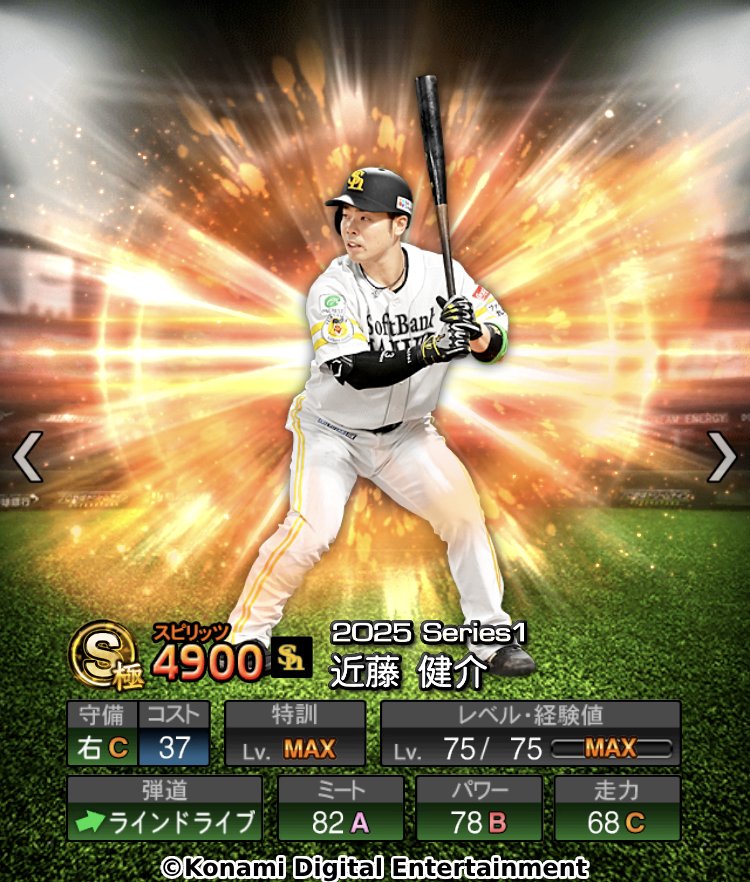Go to the next player card
Image resolution: width=750 pixels, height=882 pixels.
pos(721,458)
